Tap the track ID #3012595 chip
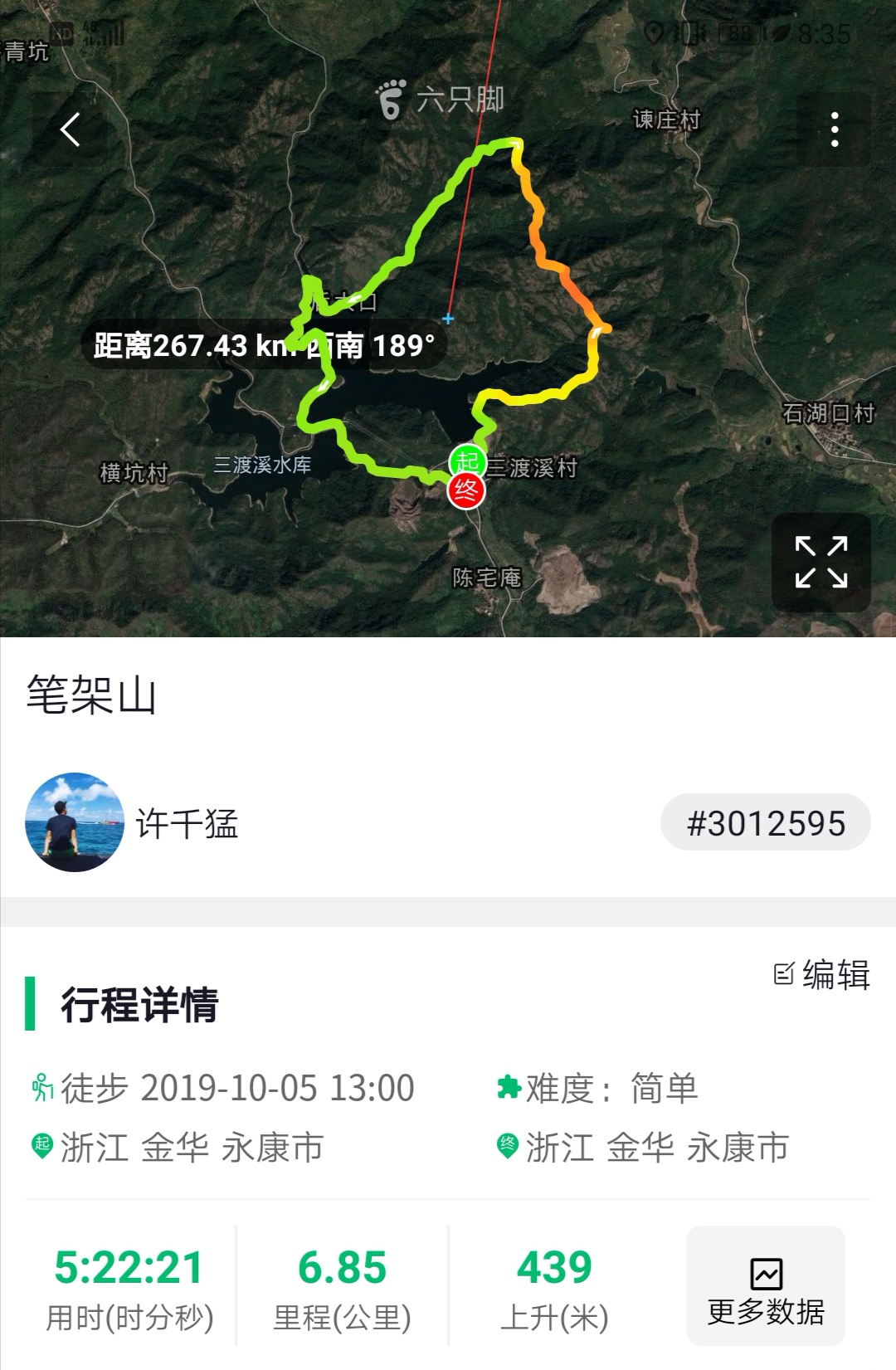Image resolution: width=896 pixels, height=1370 pixels. pyautogui.click(x=765, y=823)
